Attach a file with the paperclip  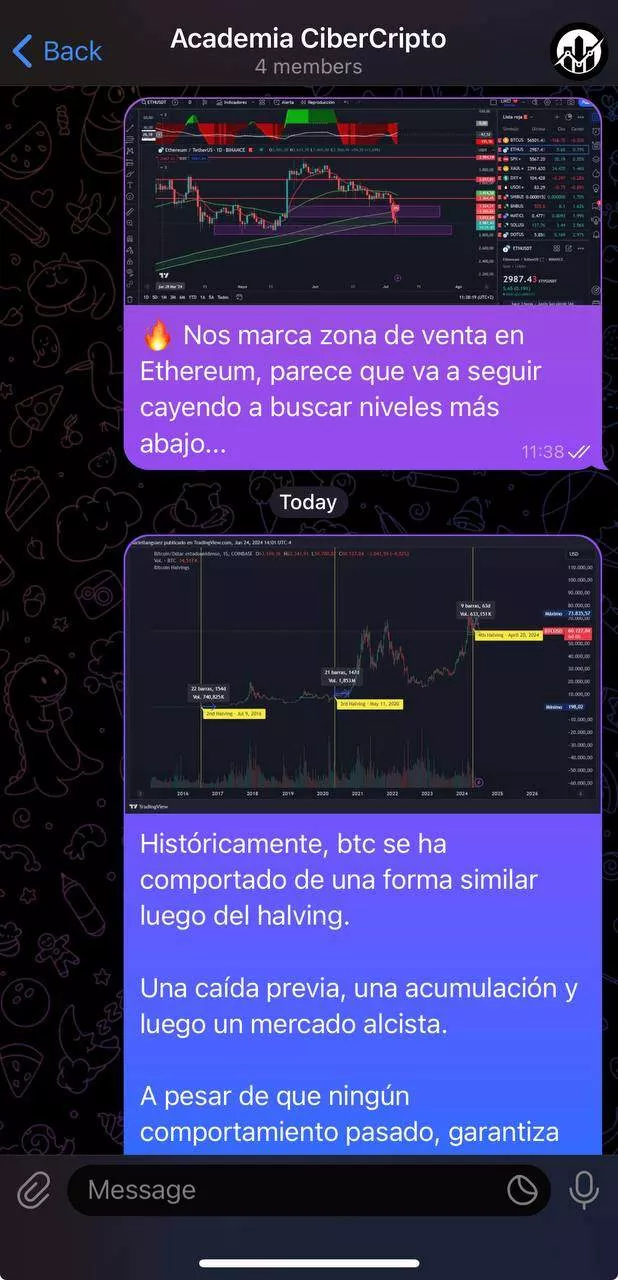34,1190
